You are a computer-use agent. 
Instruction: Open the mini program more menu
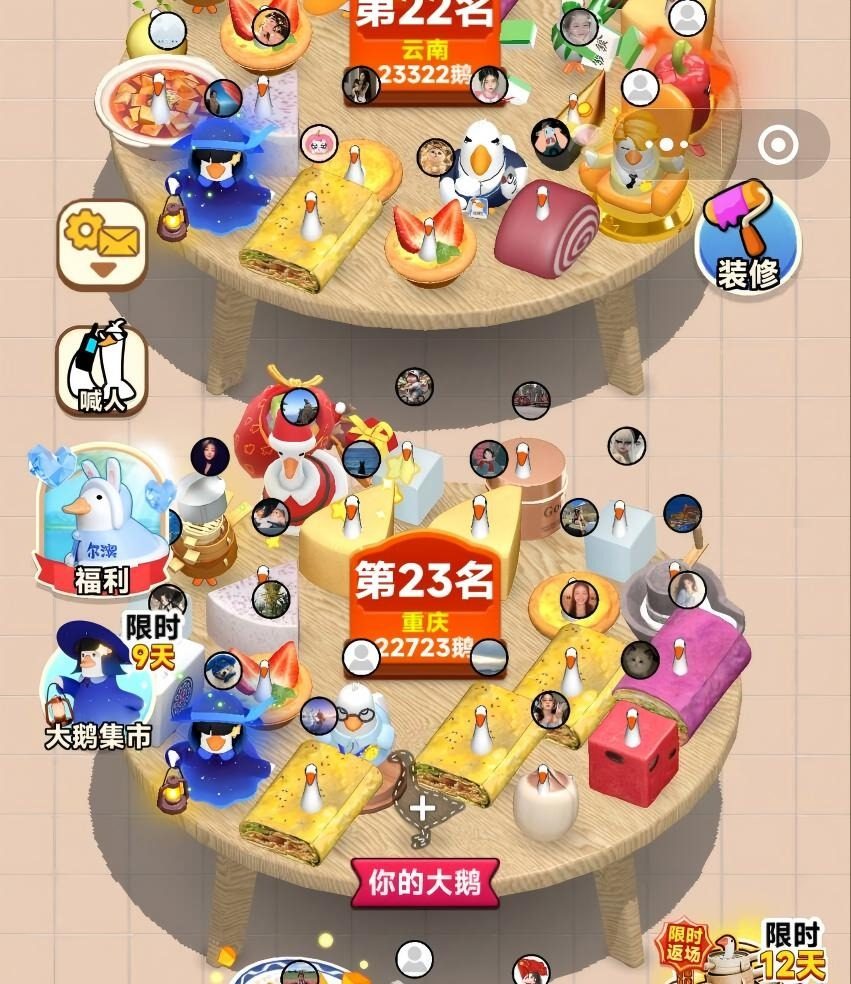(x=668, y=145)
